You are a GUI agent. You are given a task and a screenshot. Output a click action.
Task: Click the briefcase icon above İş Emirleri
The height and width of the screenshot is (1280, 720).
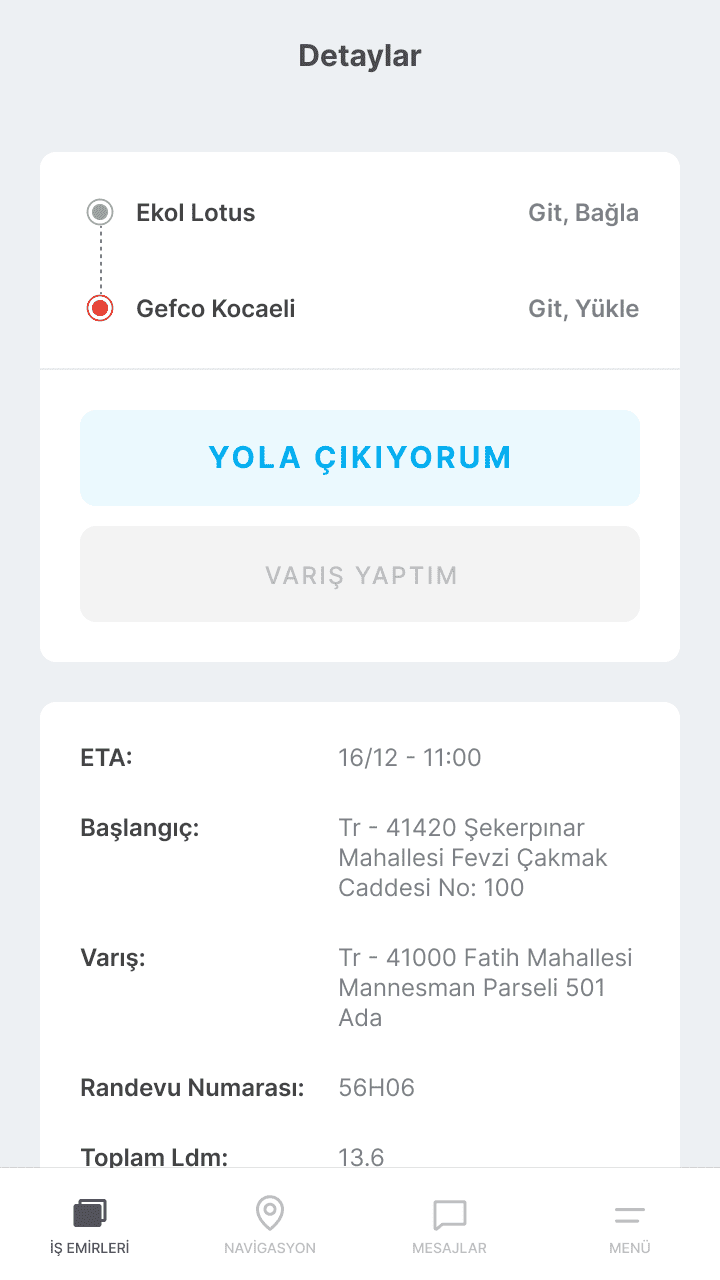(x=89, y=1211)
